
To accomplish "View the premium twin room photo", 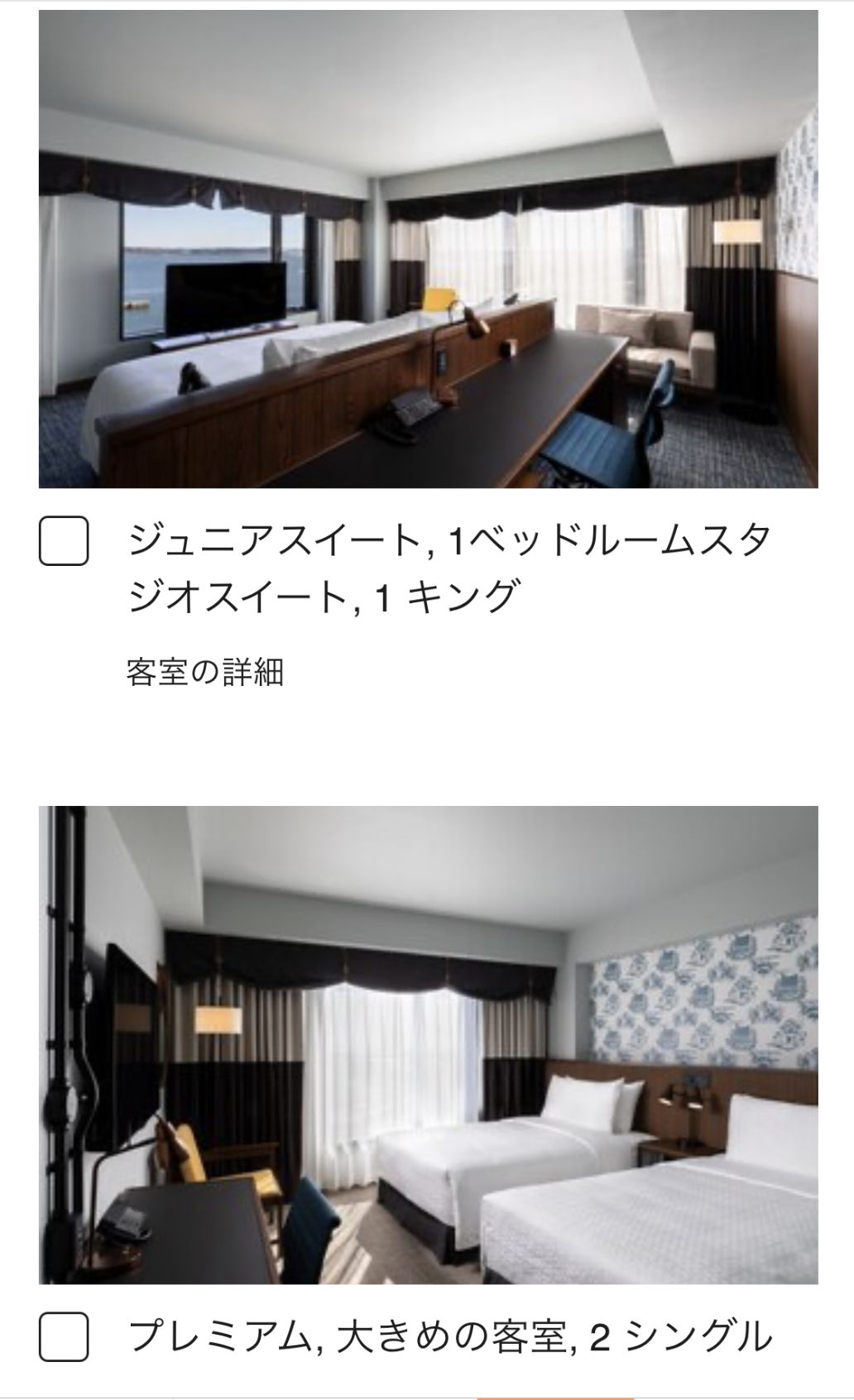I will [x=428, y=1044].
